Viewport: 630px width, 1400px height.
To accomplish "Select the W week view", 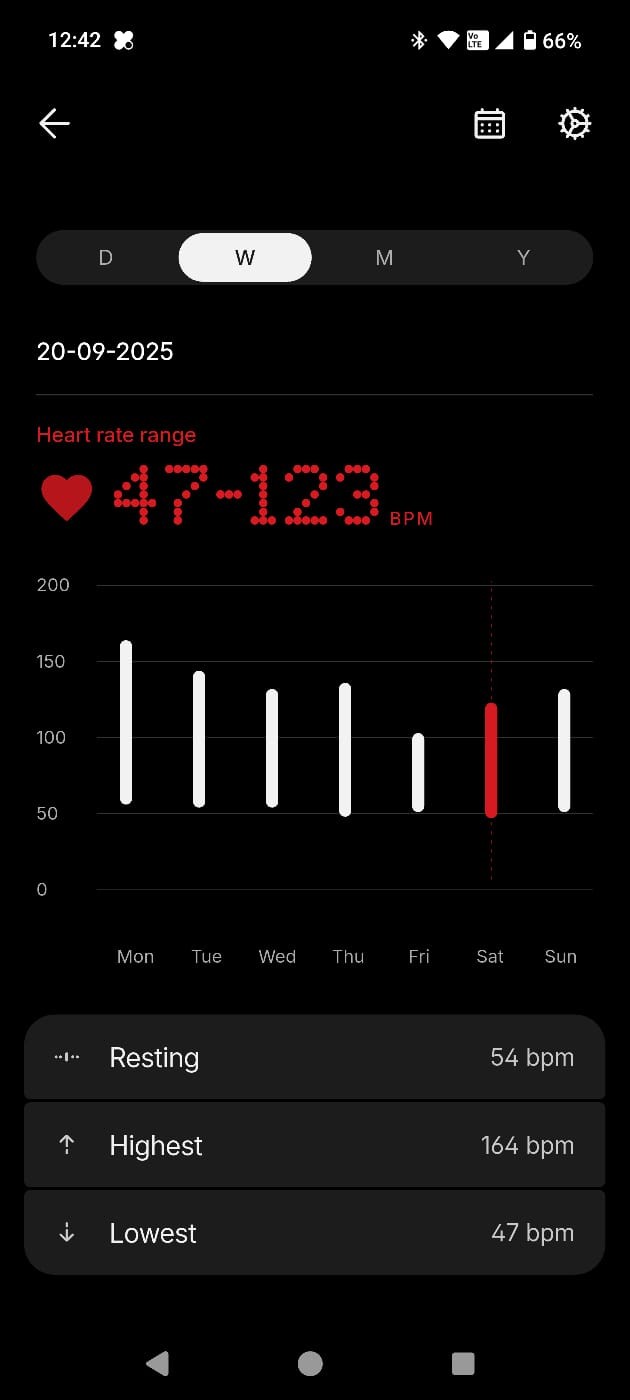I will point(245,258).
